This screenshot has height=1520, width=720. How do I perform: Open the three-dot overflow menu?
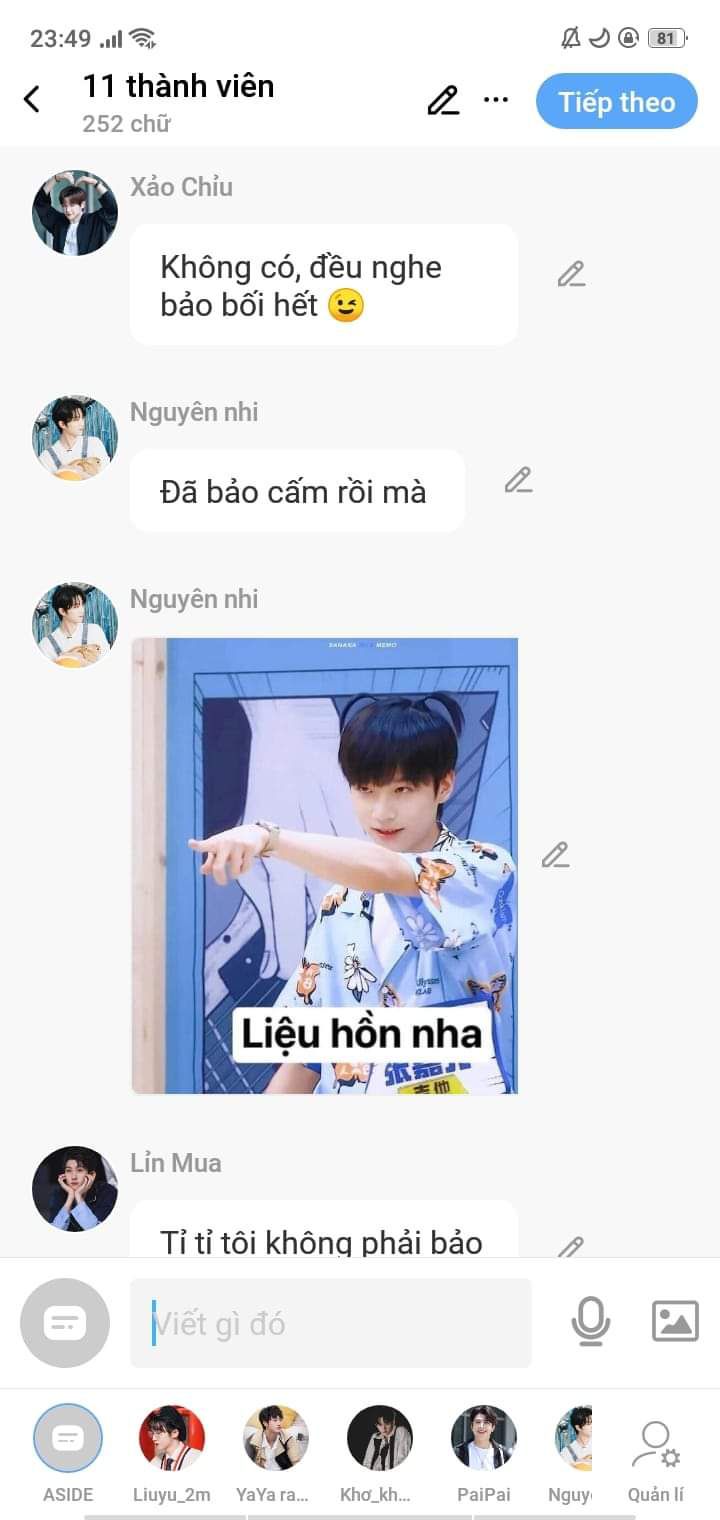click(x=496, y=100)
